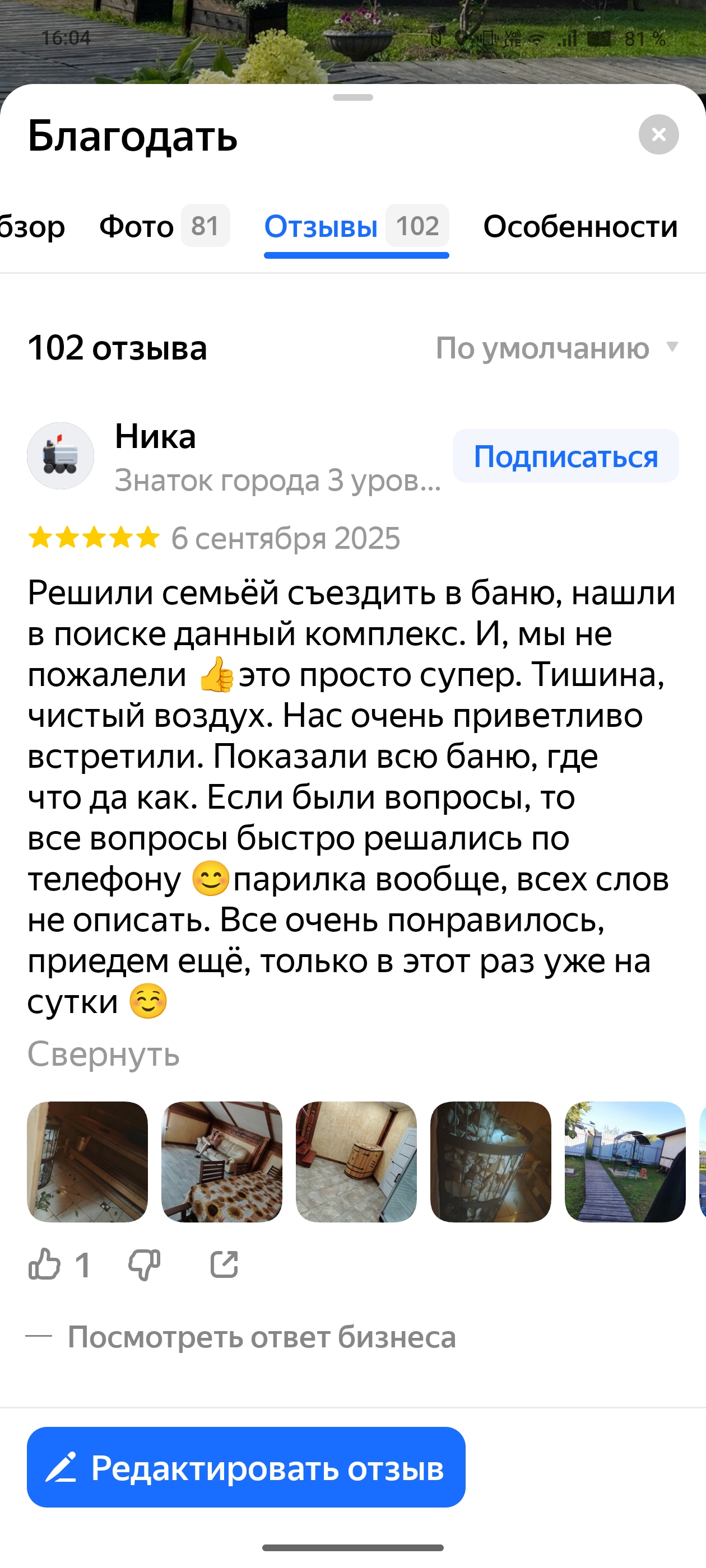Tap the Редактировать отзыв button

click(x=246, y=1468)
